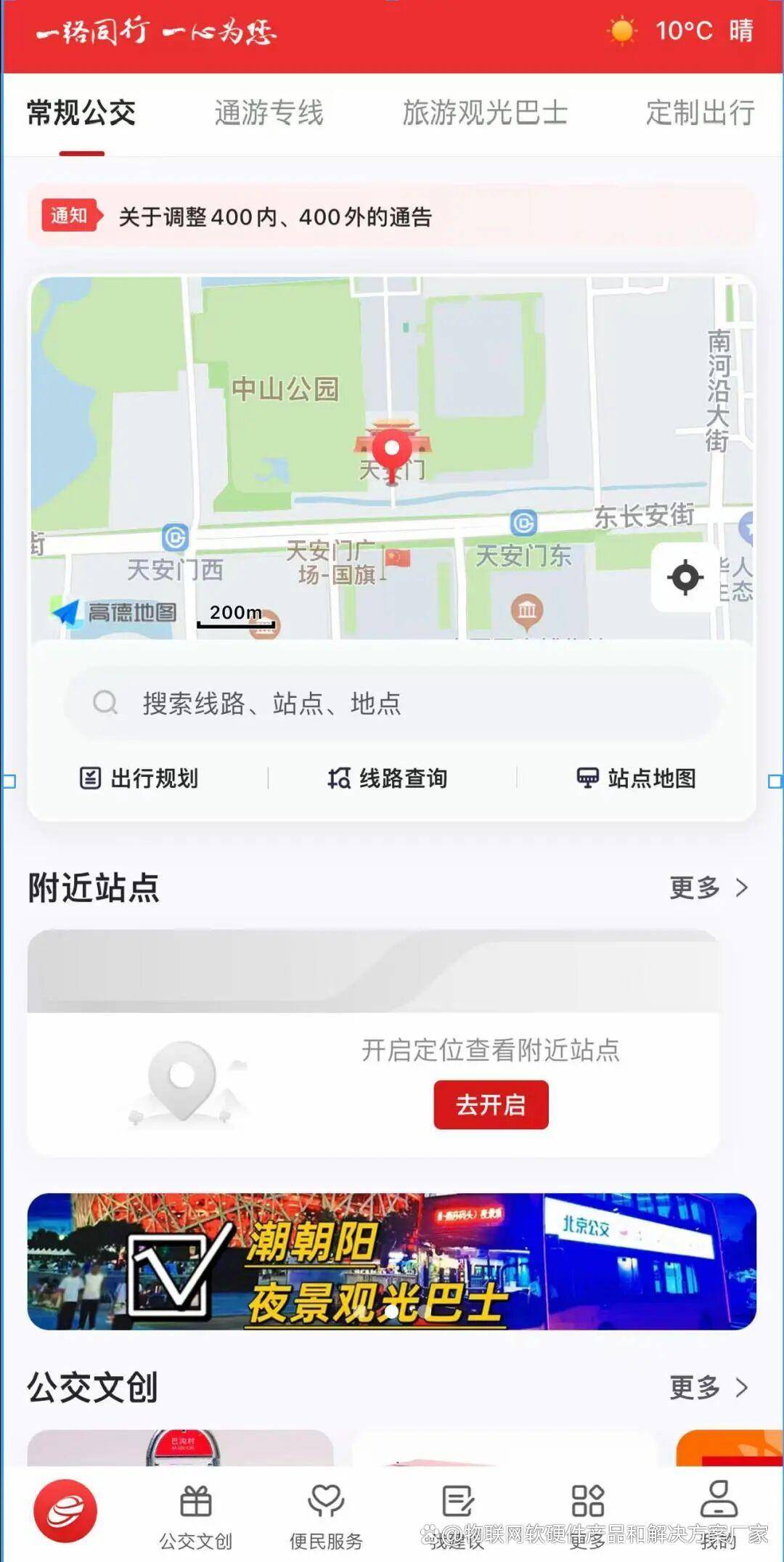Open the 站点地图 station map icon
This screenshot has width=784, height=1562.
click(636, 778)
